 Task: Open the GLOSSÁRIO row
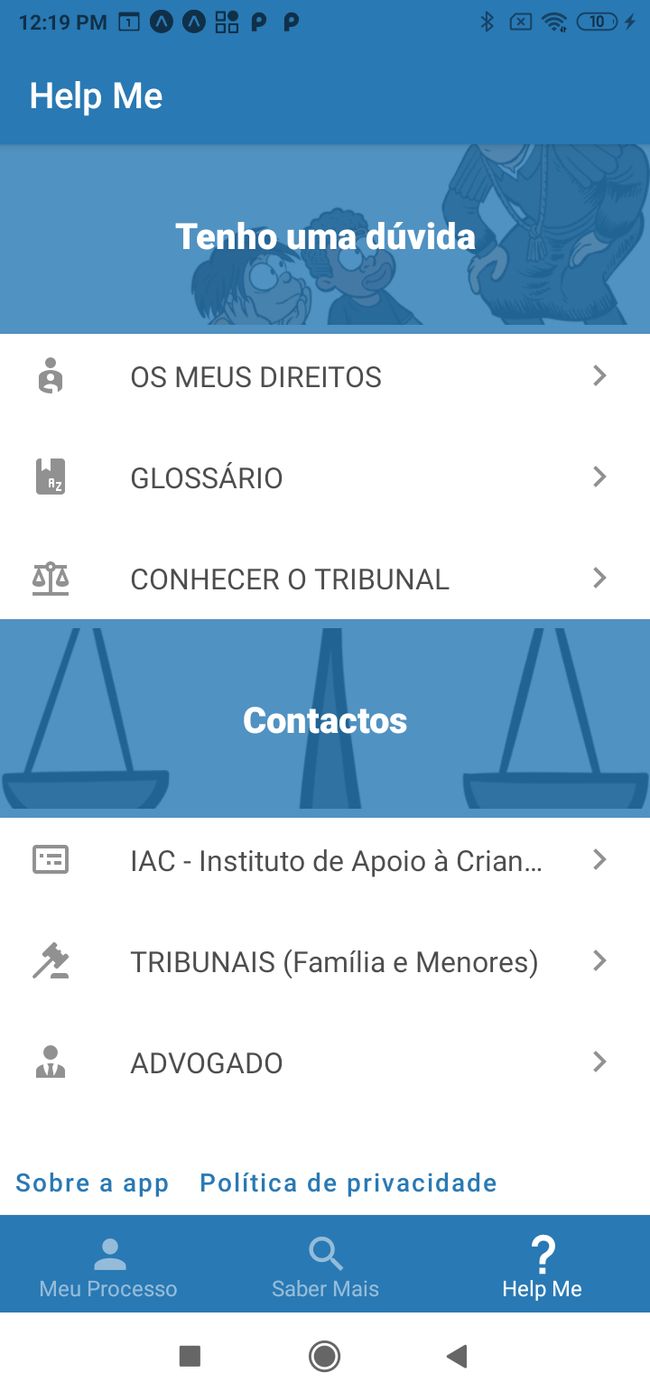point(324,478)
